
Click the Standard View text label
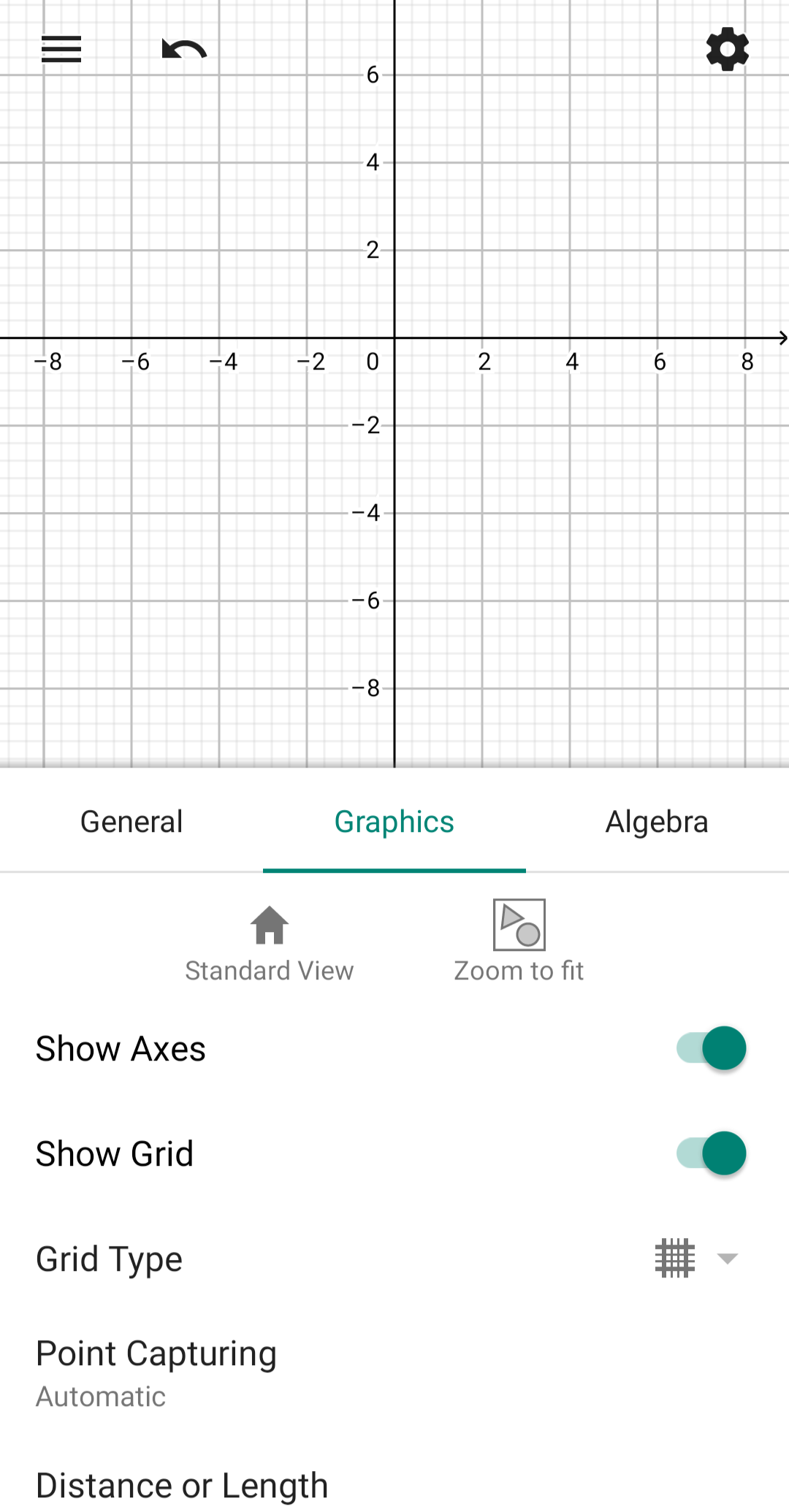(269, 970)
